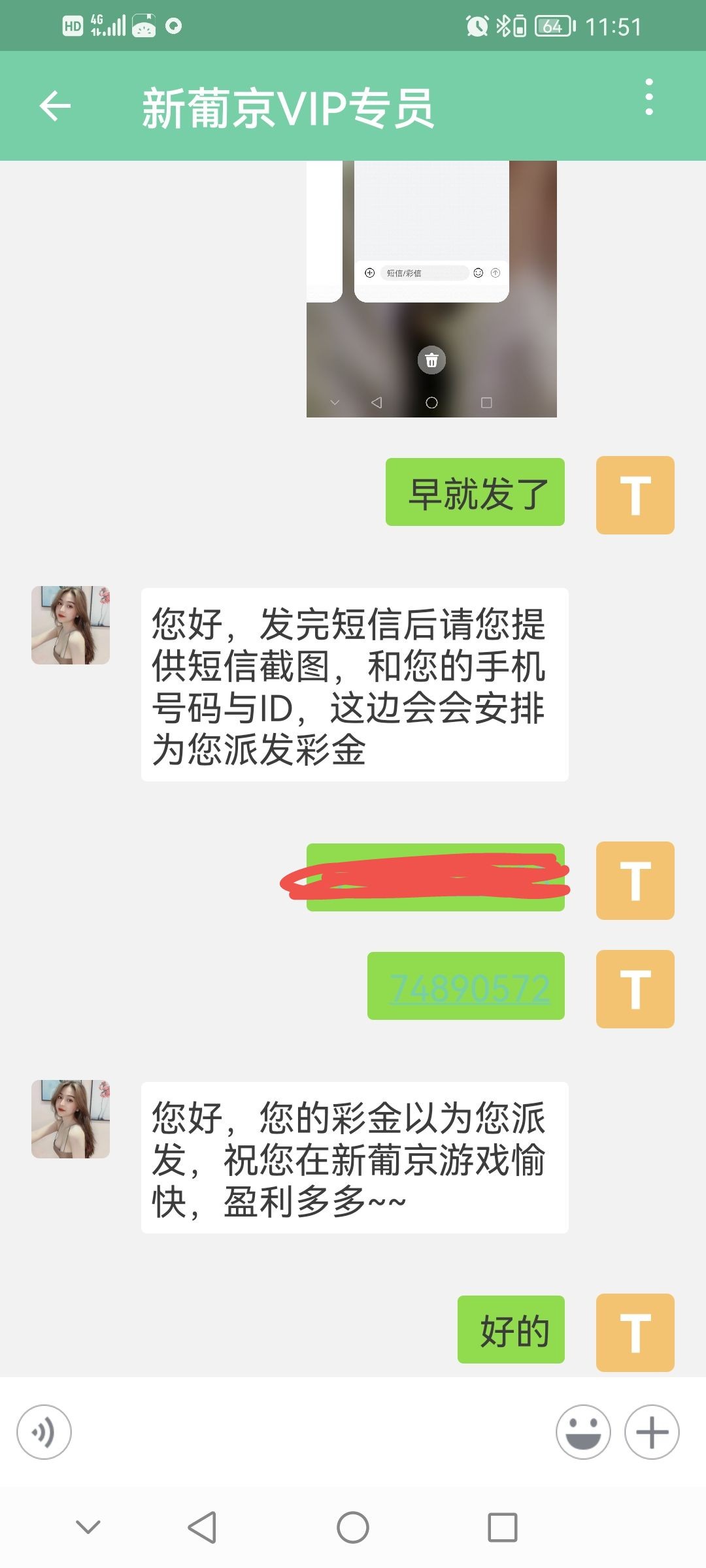The width and height of the screenshot is (706, 1568).
Task: Open the recent apps view
Action: pyautogui.click(x=502, y=1527)
